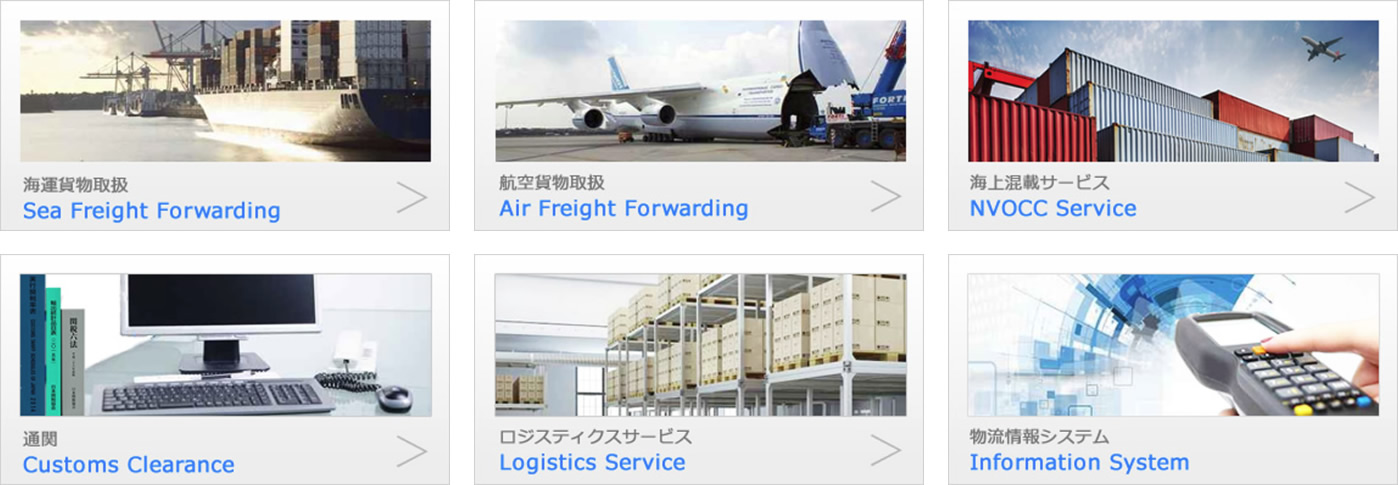
Task: Open the Information System tile
Action: (1172, 369)
